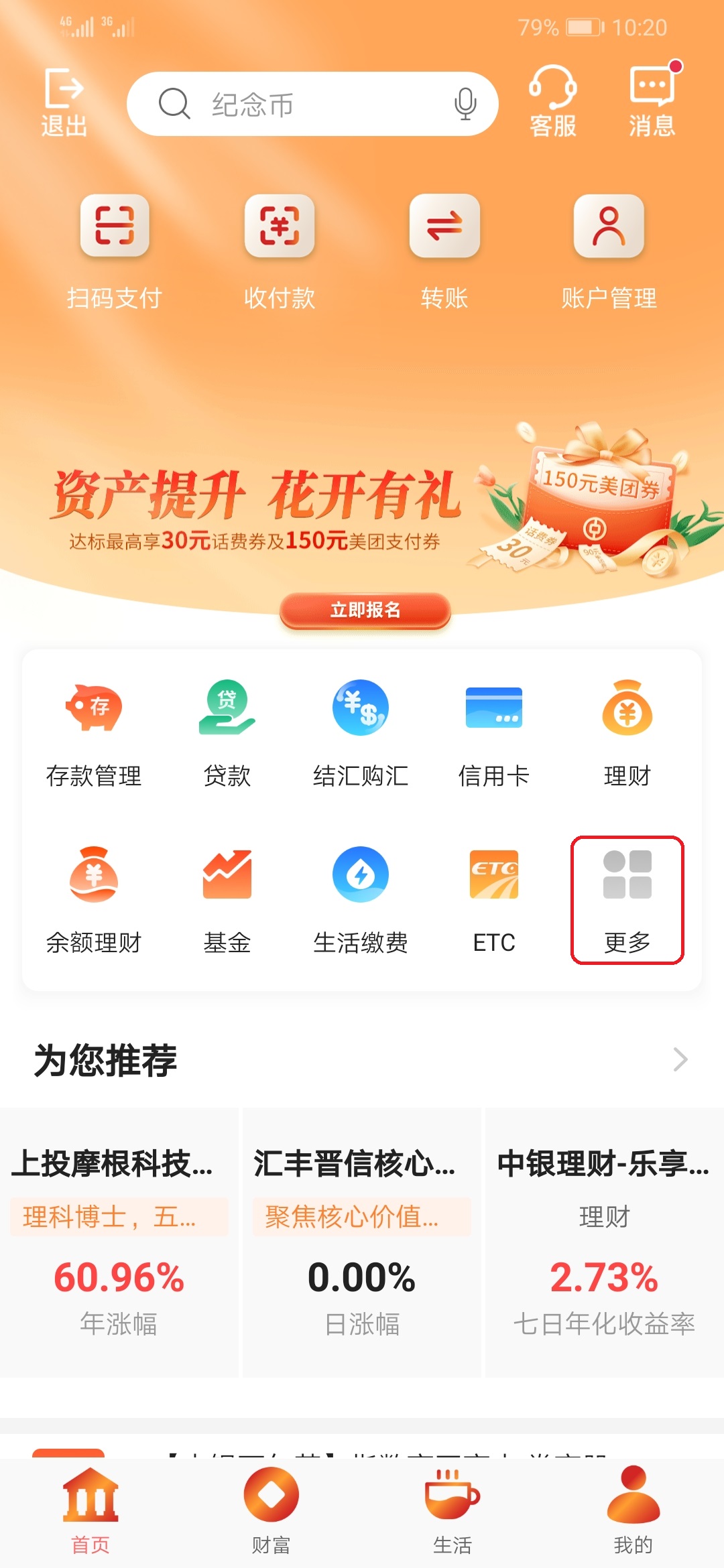Switch to the 生活 life tab
Screen dimensions: 724x1568
[450, 1514]
